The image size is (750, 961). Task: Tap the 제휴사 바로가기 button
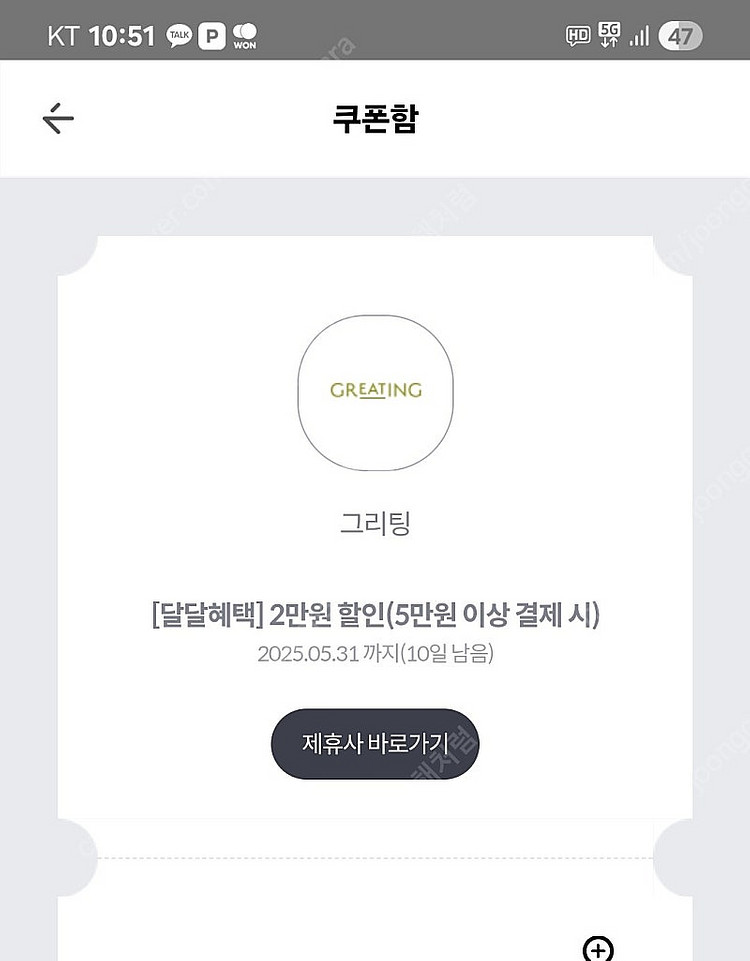point(375,744)
